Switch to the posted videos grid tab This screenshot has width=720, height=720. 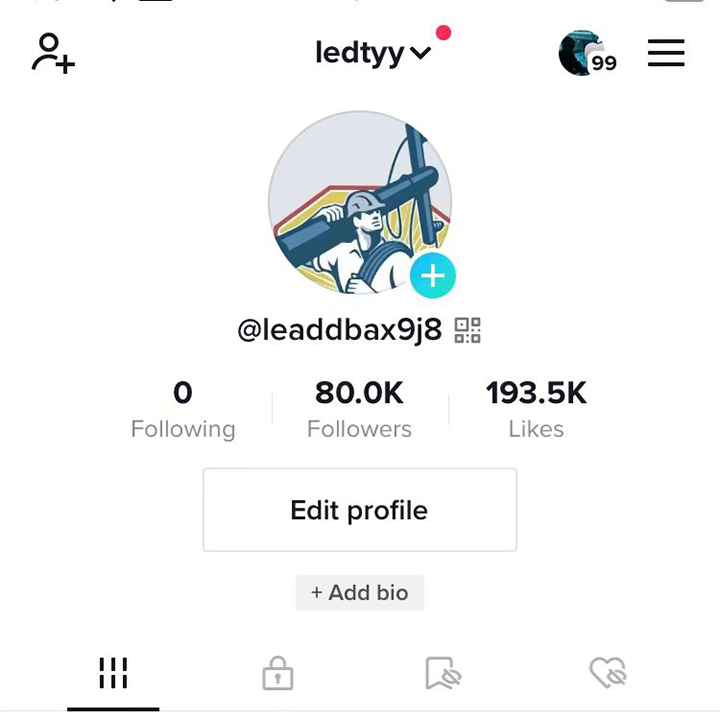pyautogui.click(x=113, y=673)
